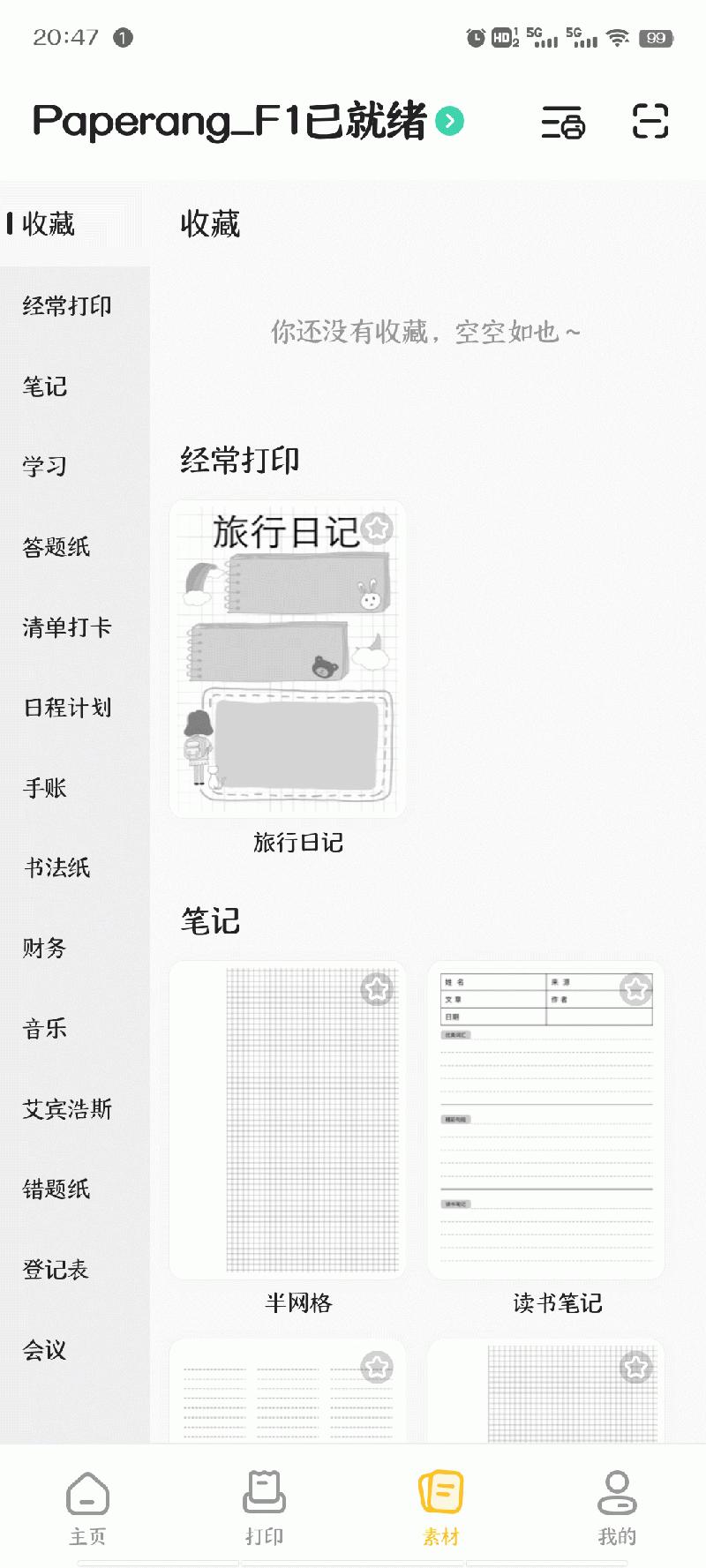The width and height of the screenshot is (706, 1568).
Task: Star the 读书笔记 template
Action: point(635,989)
